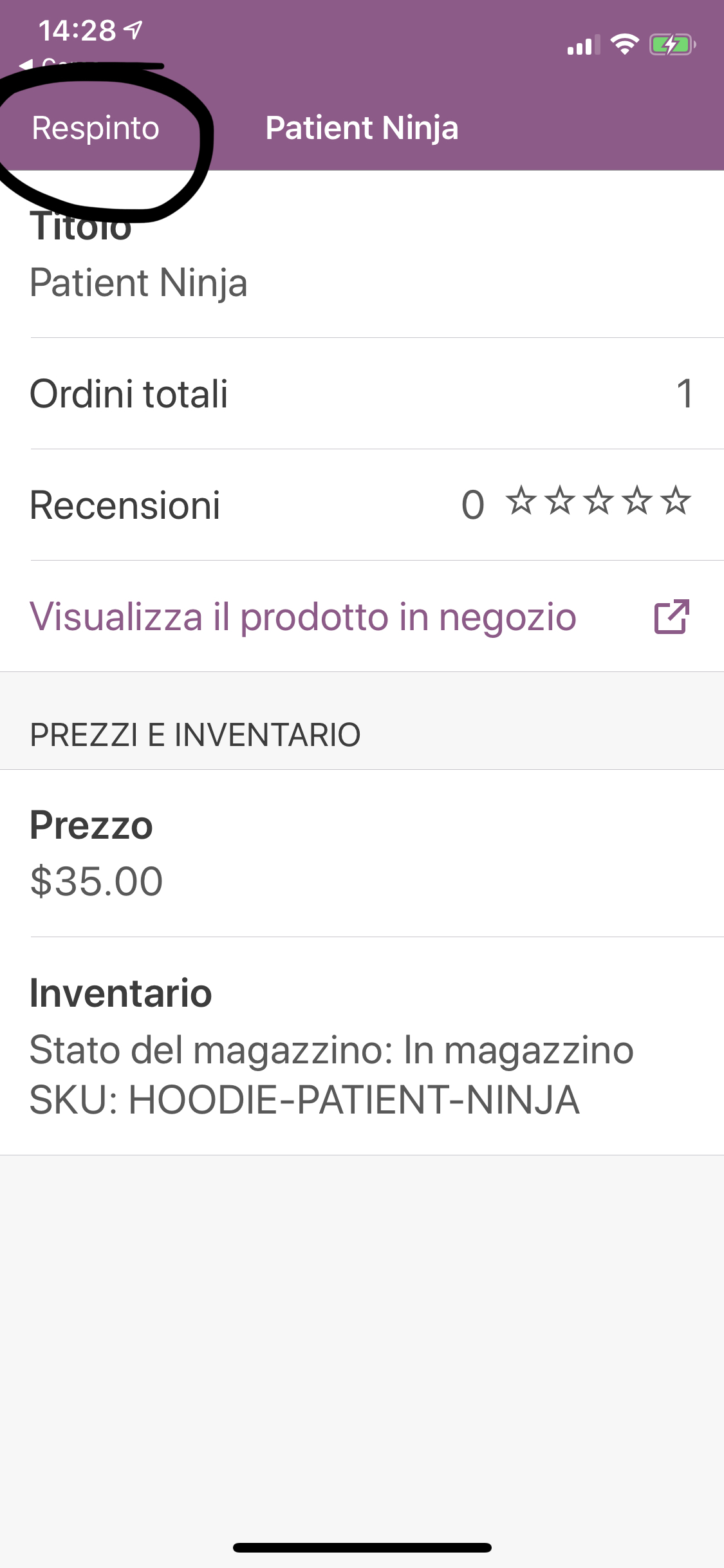Tap the Respinto button in the navigation bar
The height and width of the screenshot is (1568, 724).
pos(96,127)
